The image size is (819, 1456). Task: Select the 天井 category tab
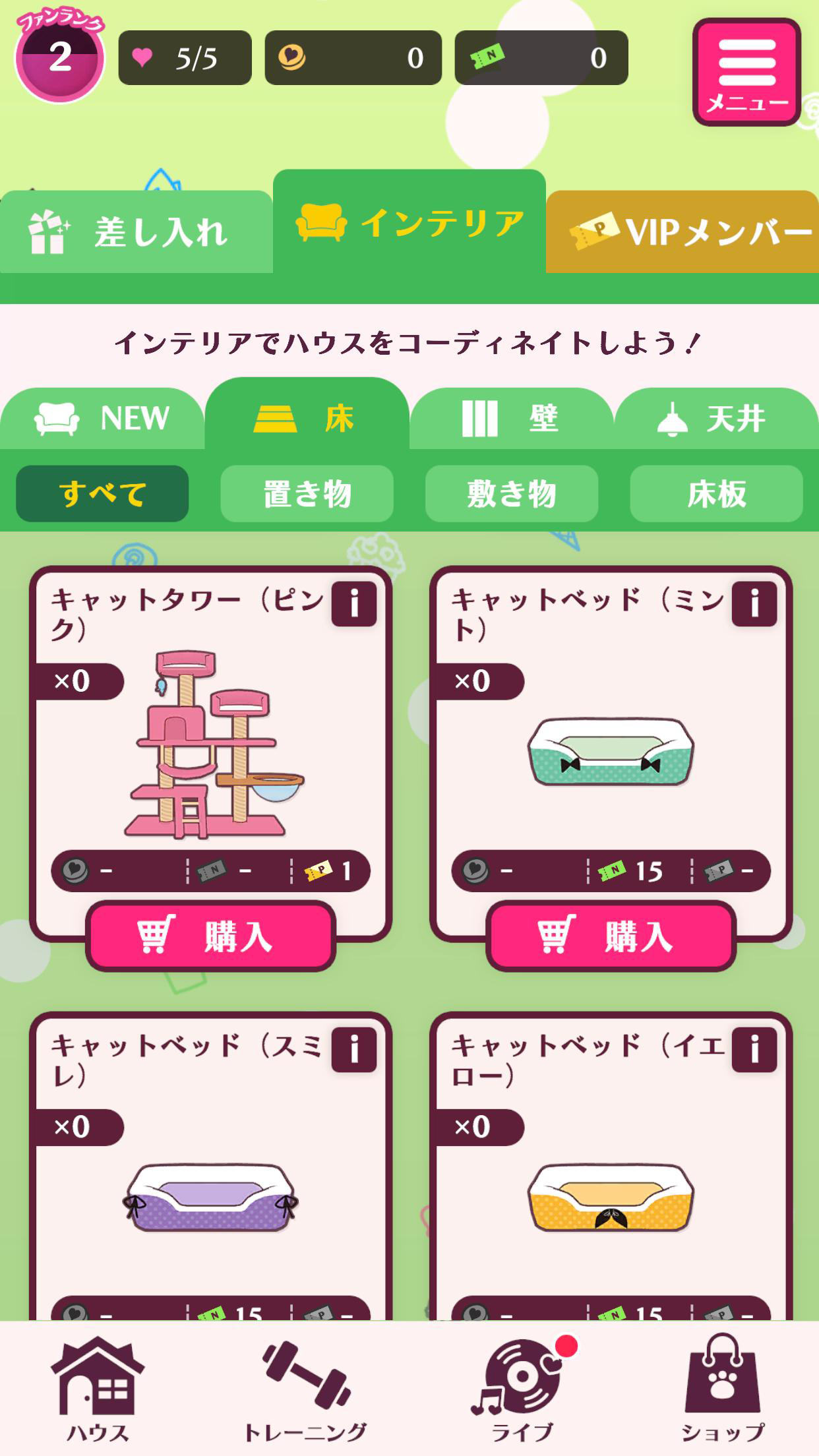click(x=715, y=418)
